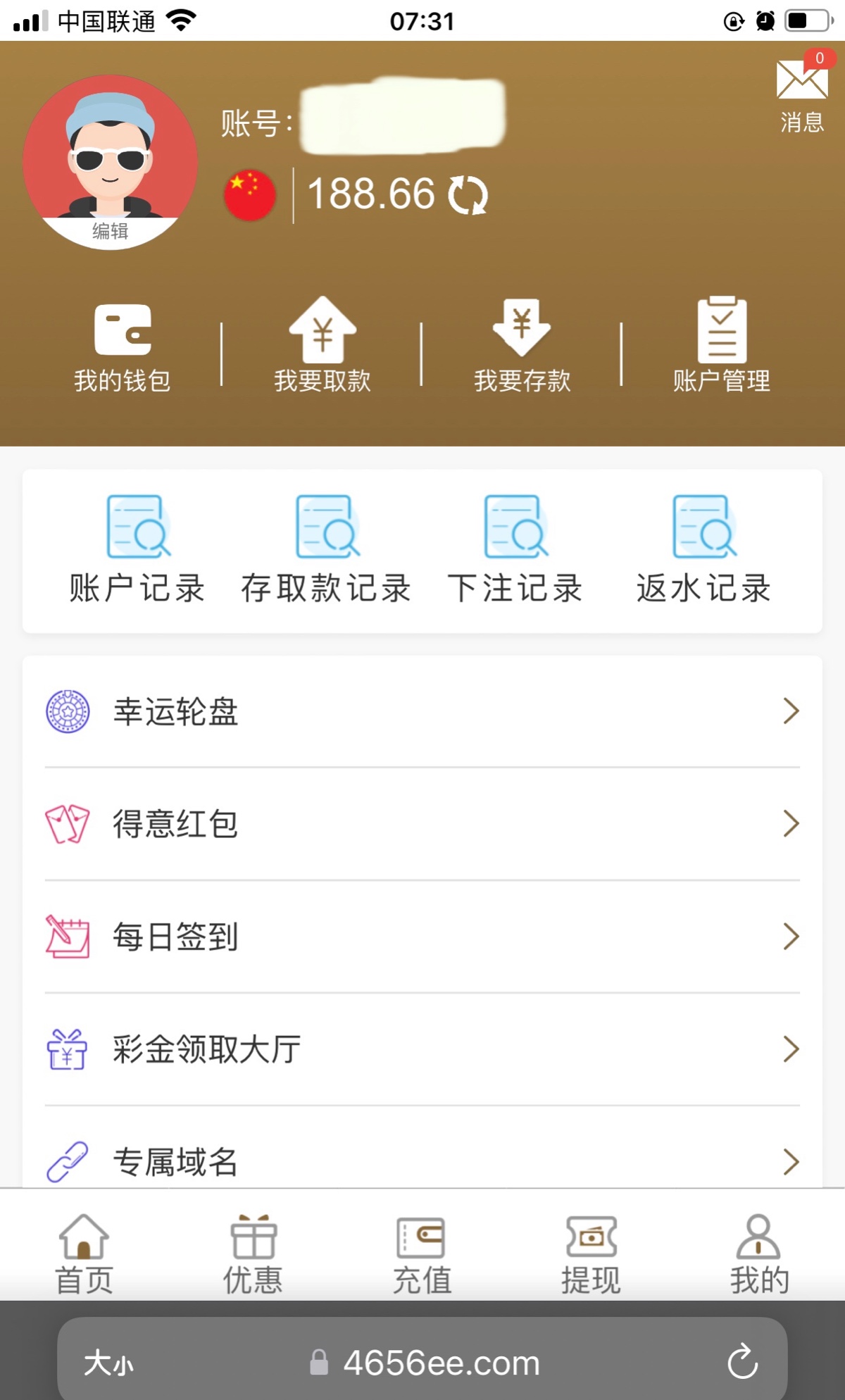The image size is (845, 1400).
Task: Switch to the 提现 tab
Action: coord(591,1255)
